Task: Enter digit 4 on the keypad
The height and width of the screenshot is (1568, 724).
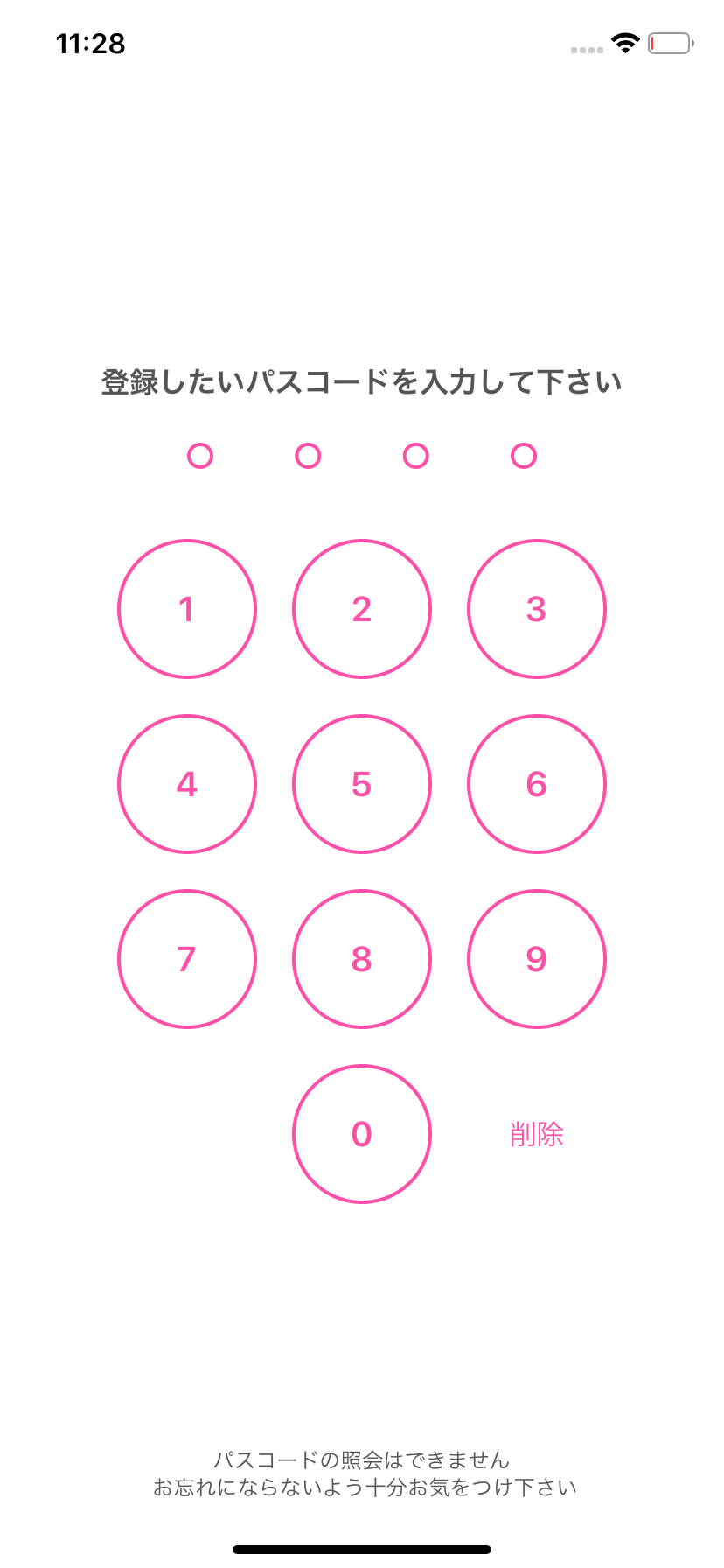Action: (x=187, y=784)
